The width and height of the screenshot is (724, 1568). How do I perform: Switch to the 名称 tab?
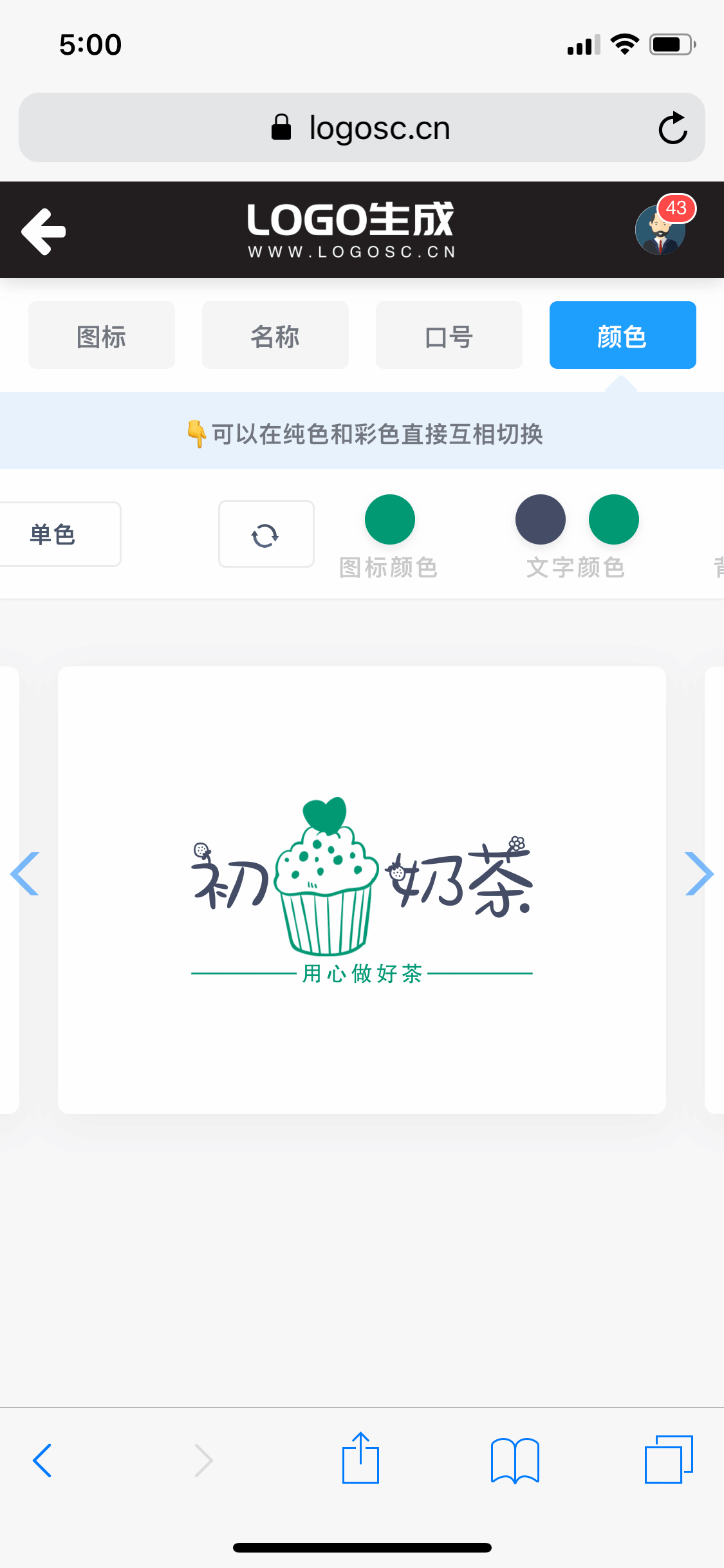275,335
